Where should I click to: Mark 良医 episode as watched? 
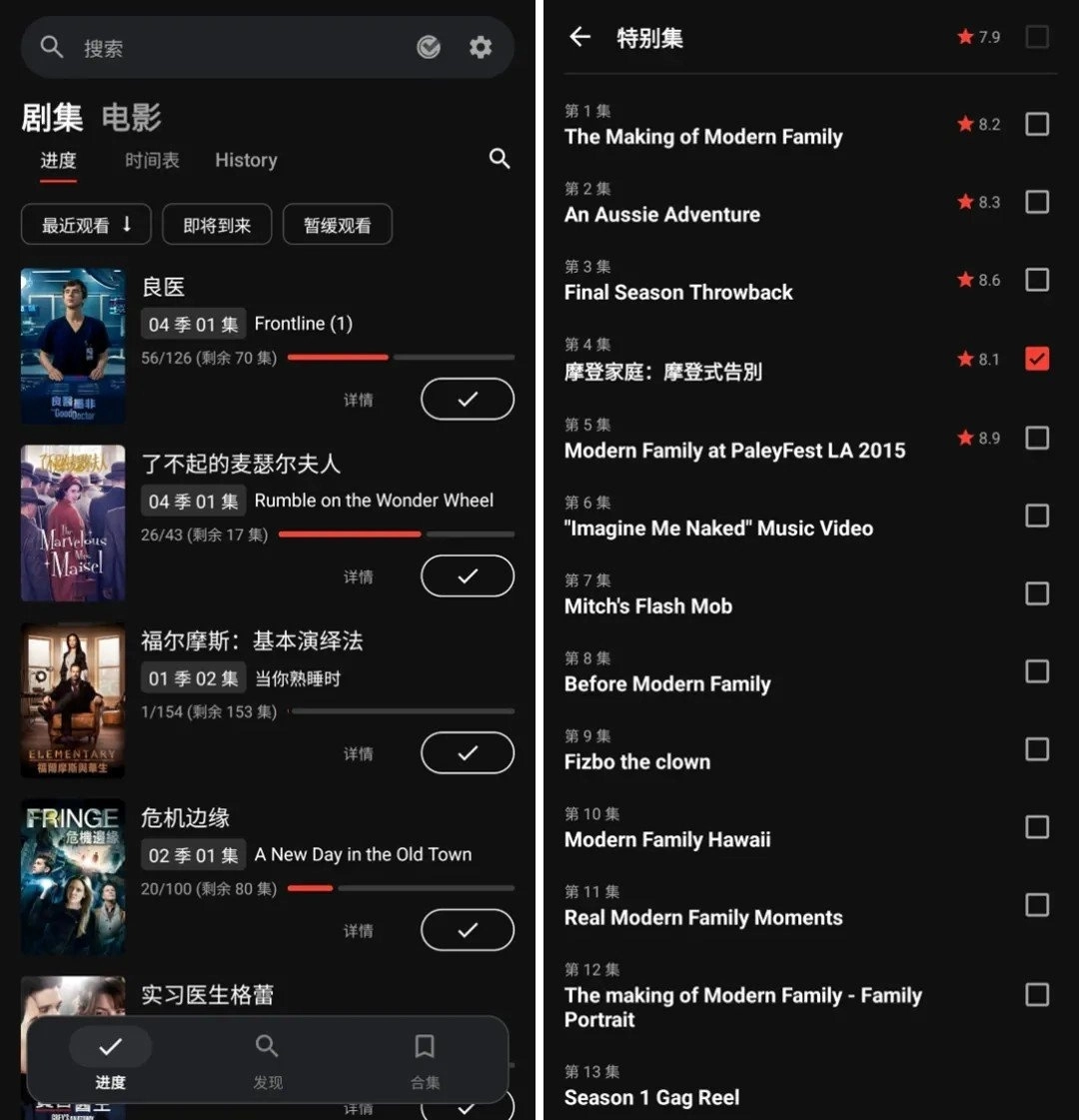coord(468,400)
